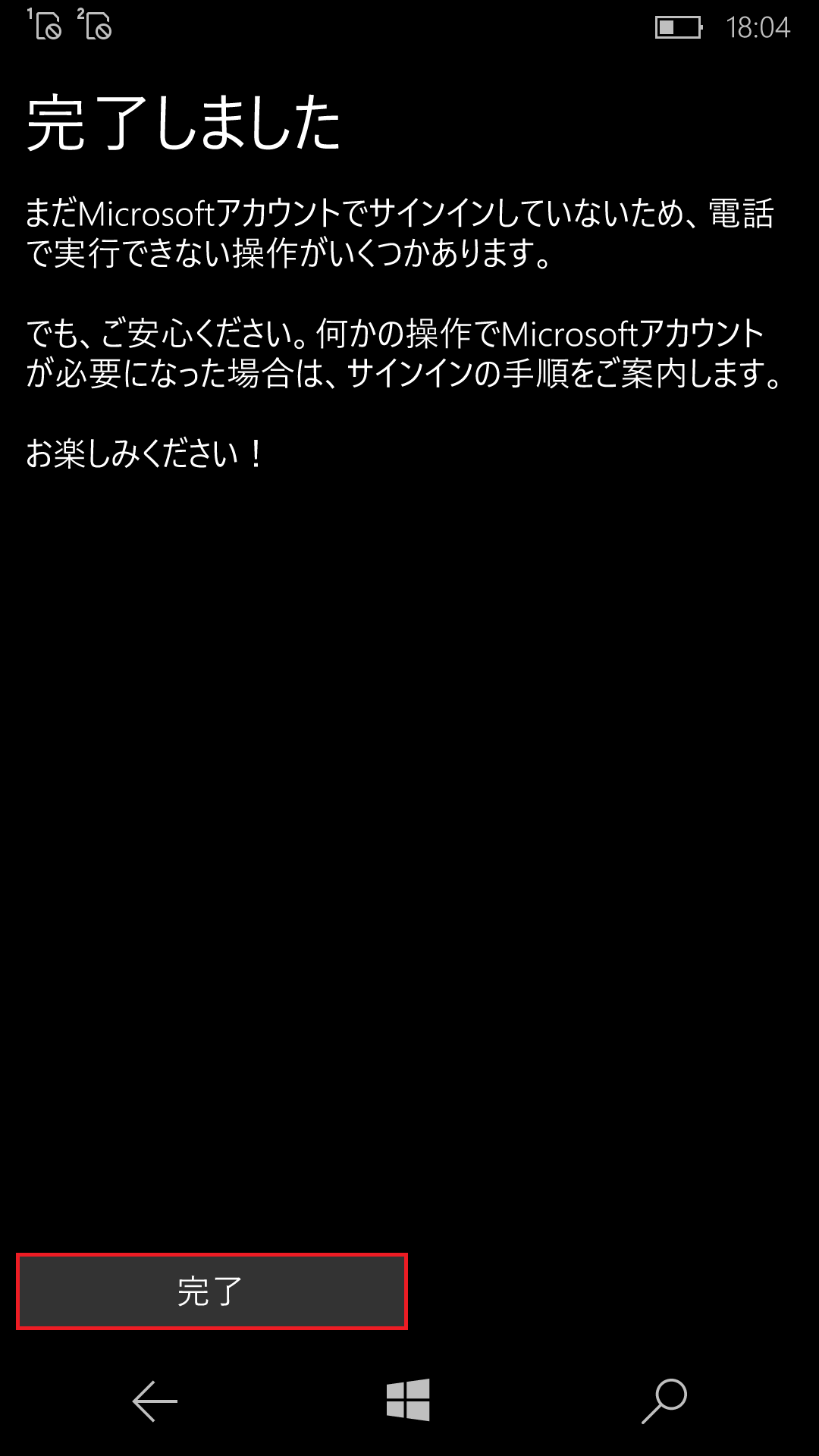819x1456 pixels.
Task: Go back using the navigation back arrow
Action: pos(155,1401)
